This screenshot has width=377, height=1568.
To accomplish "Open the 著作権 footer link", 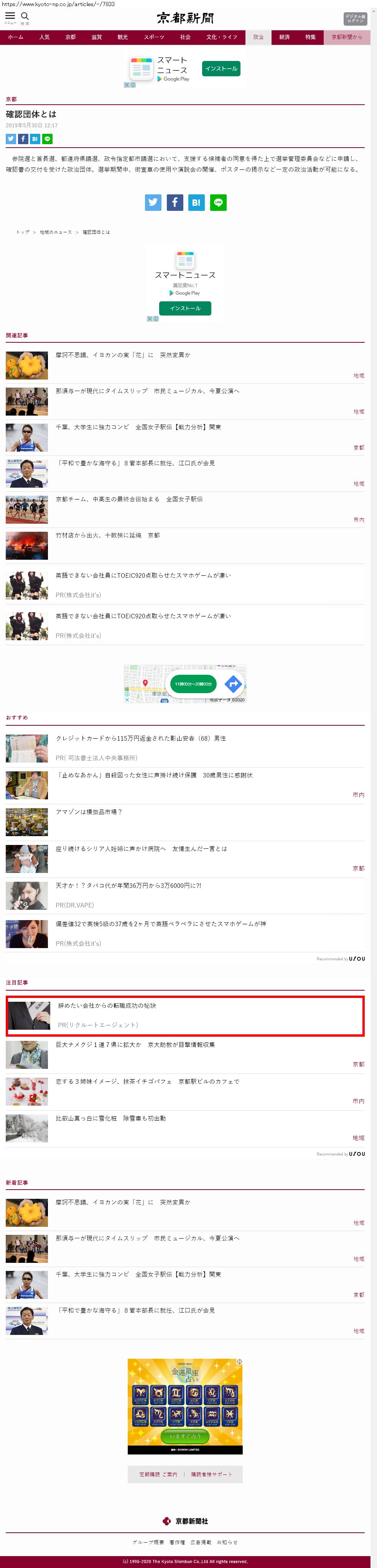I will pyautogui.click(x=177, y=1542).
